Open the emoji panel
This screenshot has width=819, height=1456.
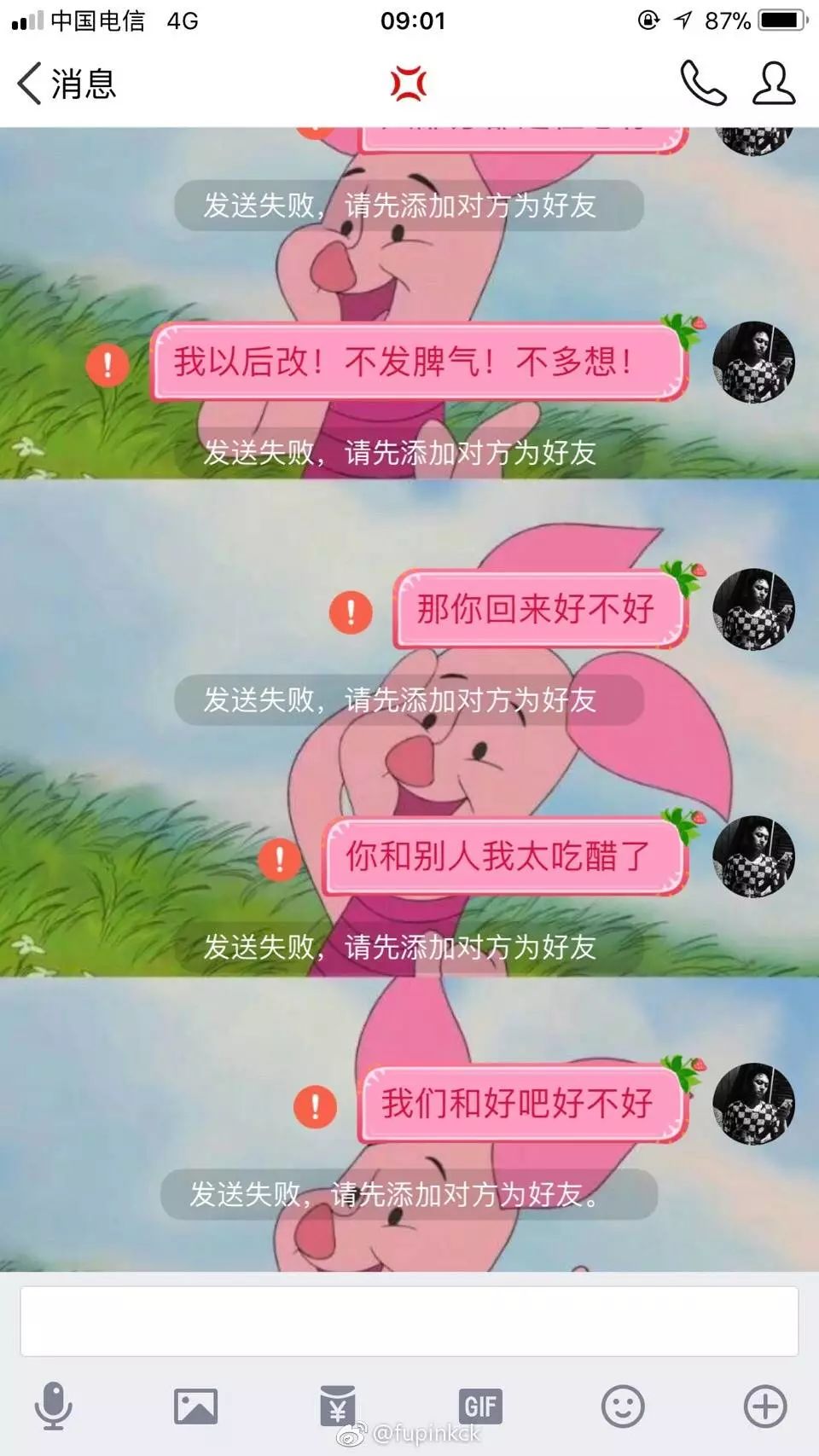click(623, 1406)
